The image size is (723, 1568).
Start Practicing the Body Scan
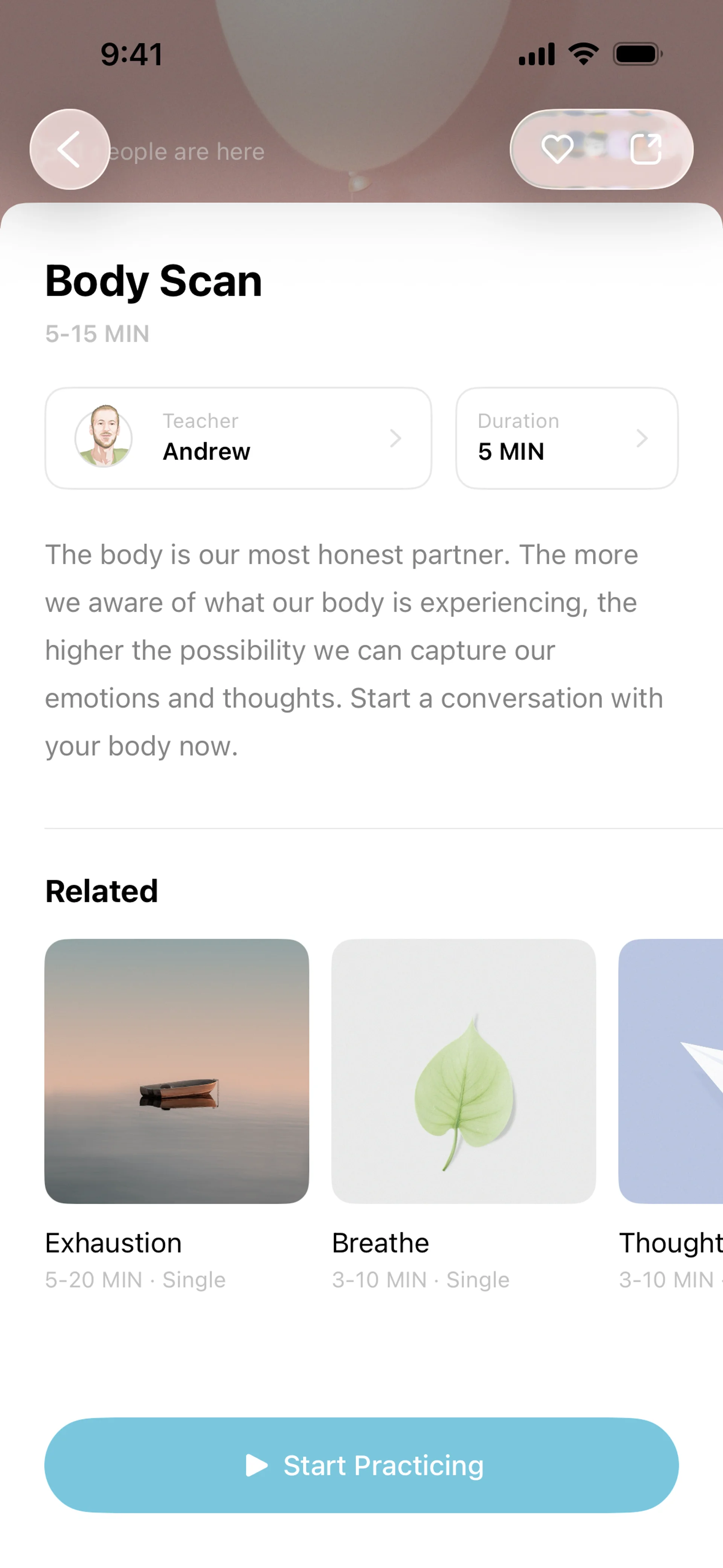(361, 1465)
